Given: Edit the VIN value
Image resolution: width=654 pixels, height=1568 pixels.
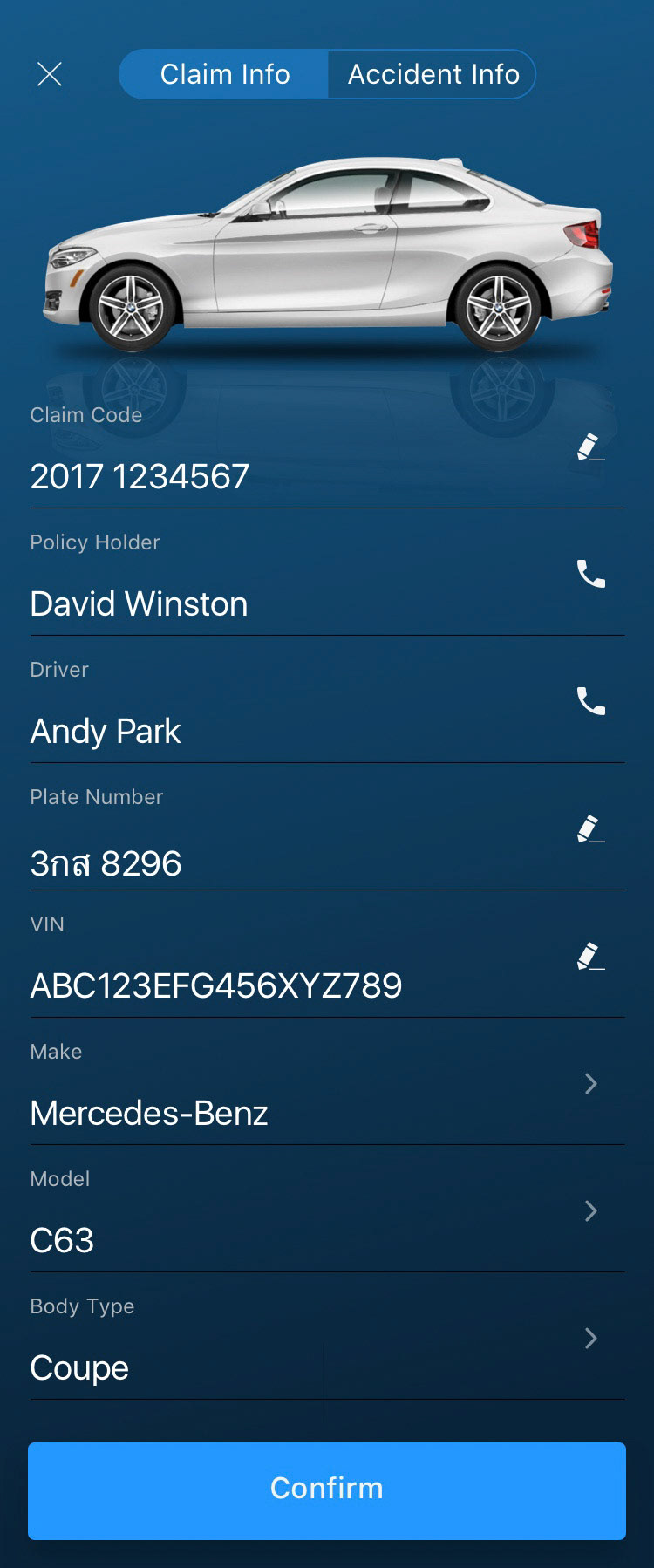Looking at the screenshot, I should 590,956.
